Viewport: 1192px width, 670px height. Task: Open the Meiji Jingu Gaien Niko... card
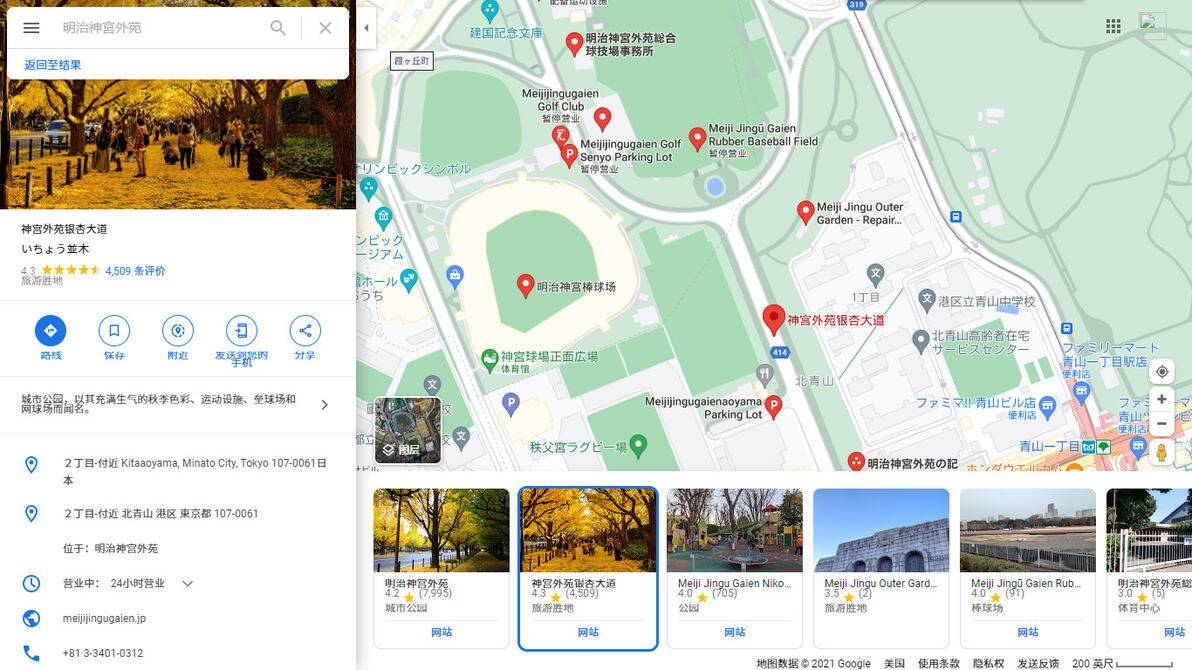tap(734, 569)
